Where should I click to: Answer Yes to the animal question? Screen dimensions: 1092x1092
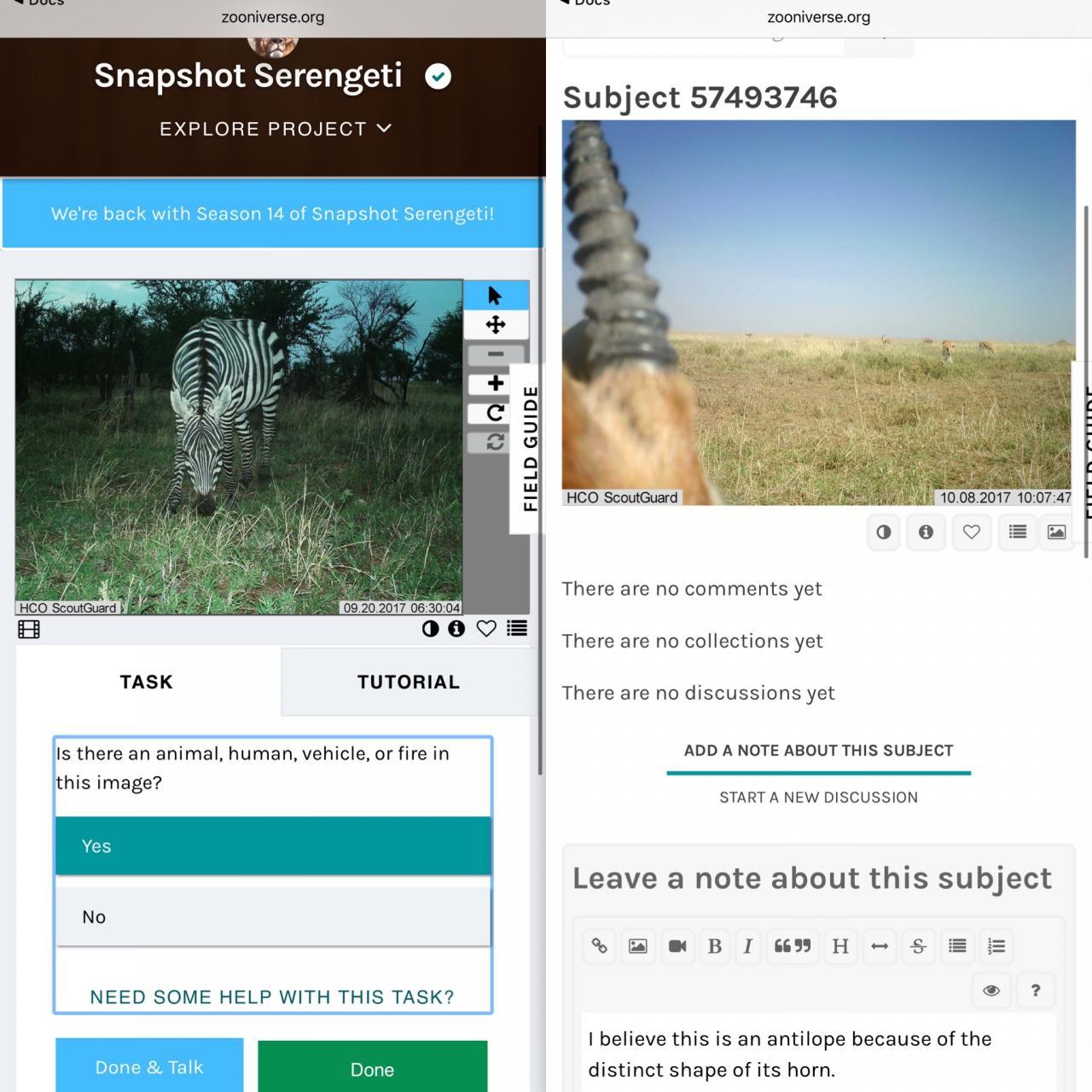pos(273,846)
